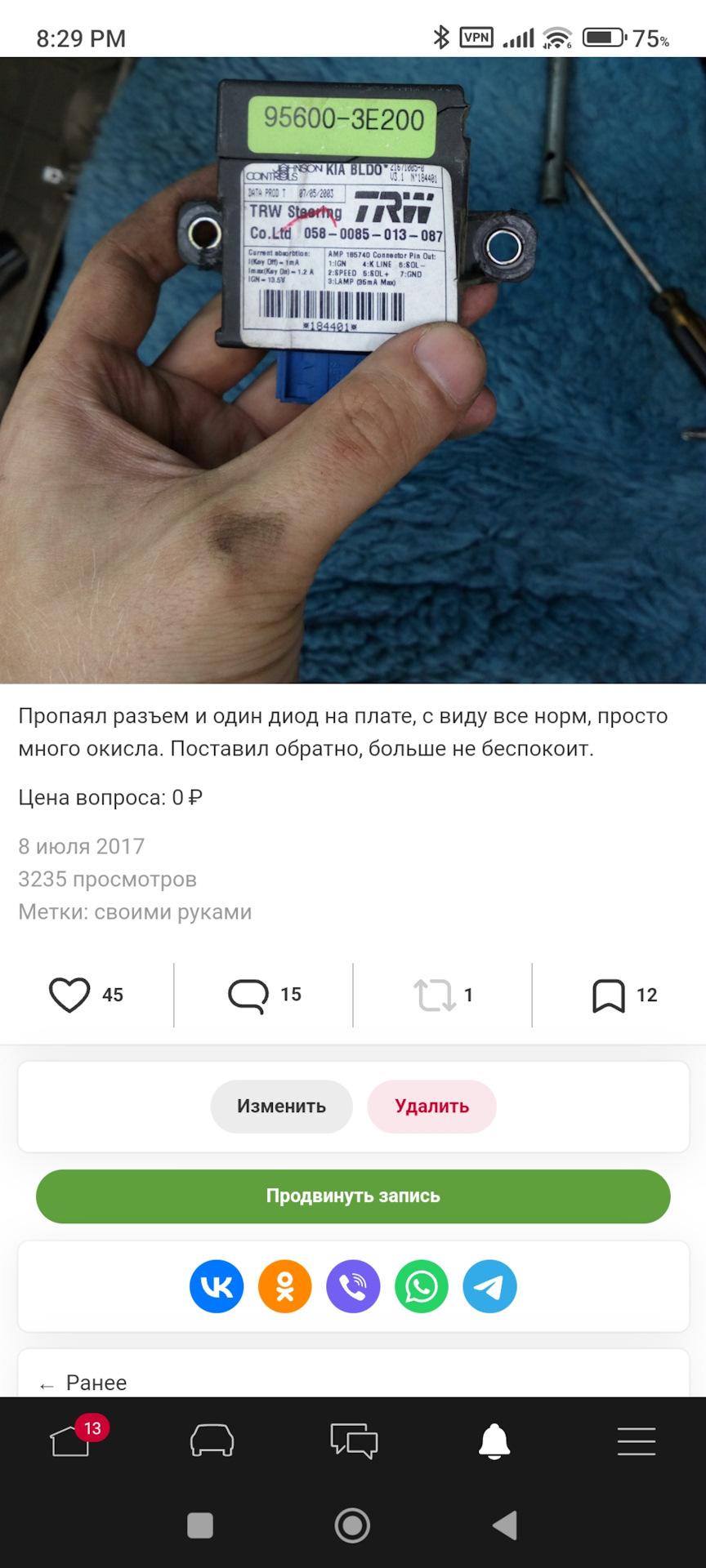Open the messages tab
This screenshot has width=706, height=1568.
[x=353, y=1441]
